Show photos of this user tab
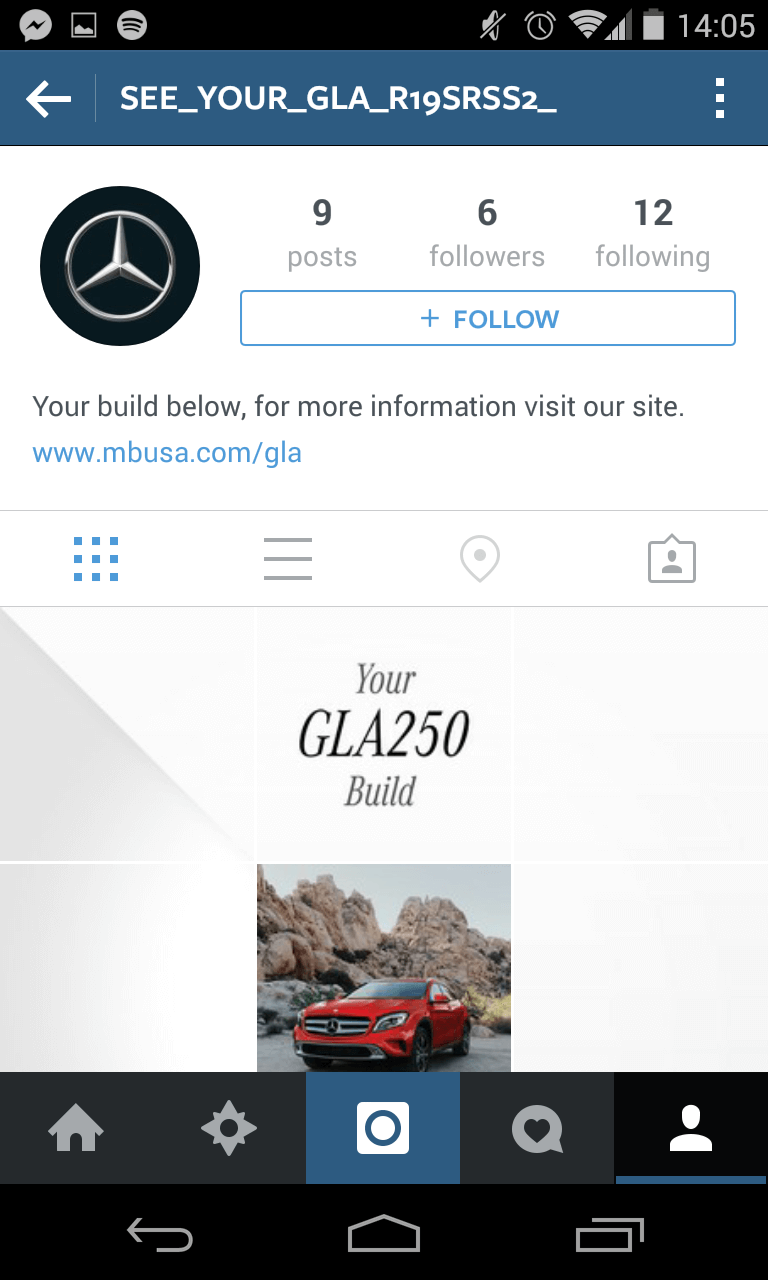The image size is (768, 1280). click(x=672, y=559)
